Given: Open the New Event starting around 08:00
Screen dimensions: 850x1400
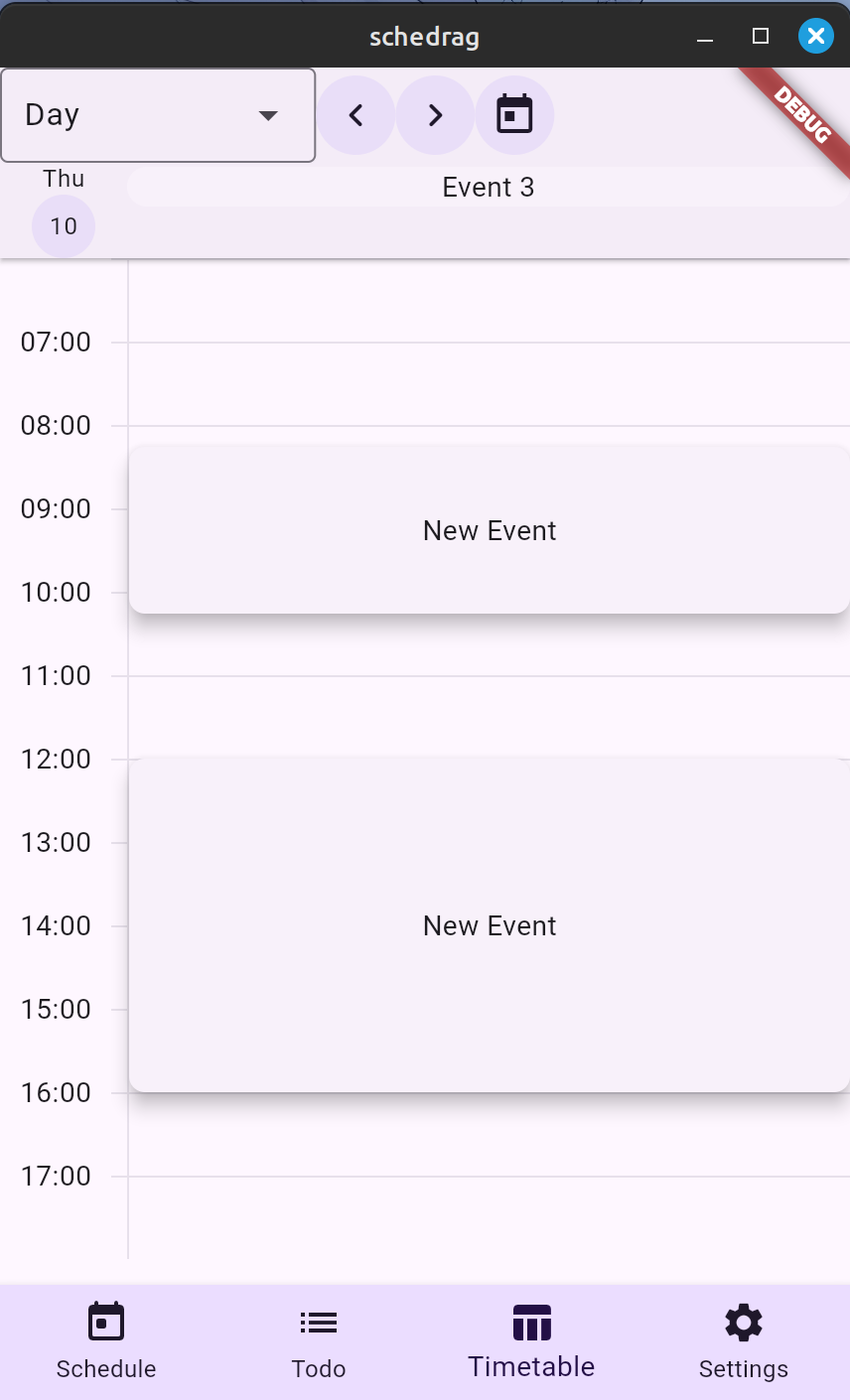Looking at the screenshot, I should [489, 530].
